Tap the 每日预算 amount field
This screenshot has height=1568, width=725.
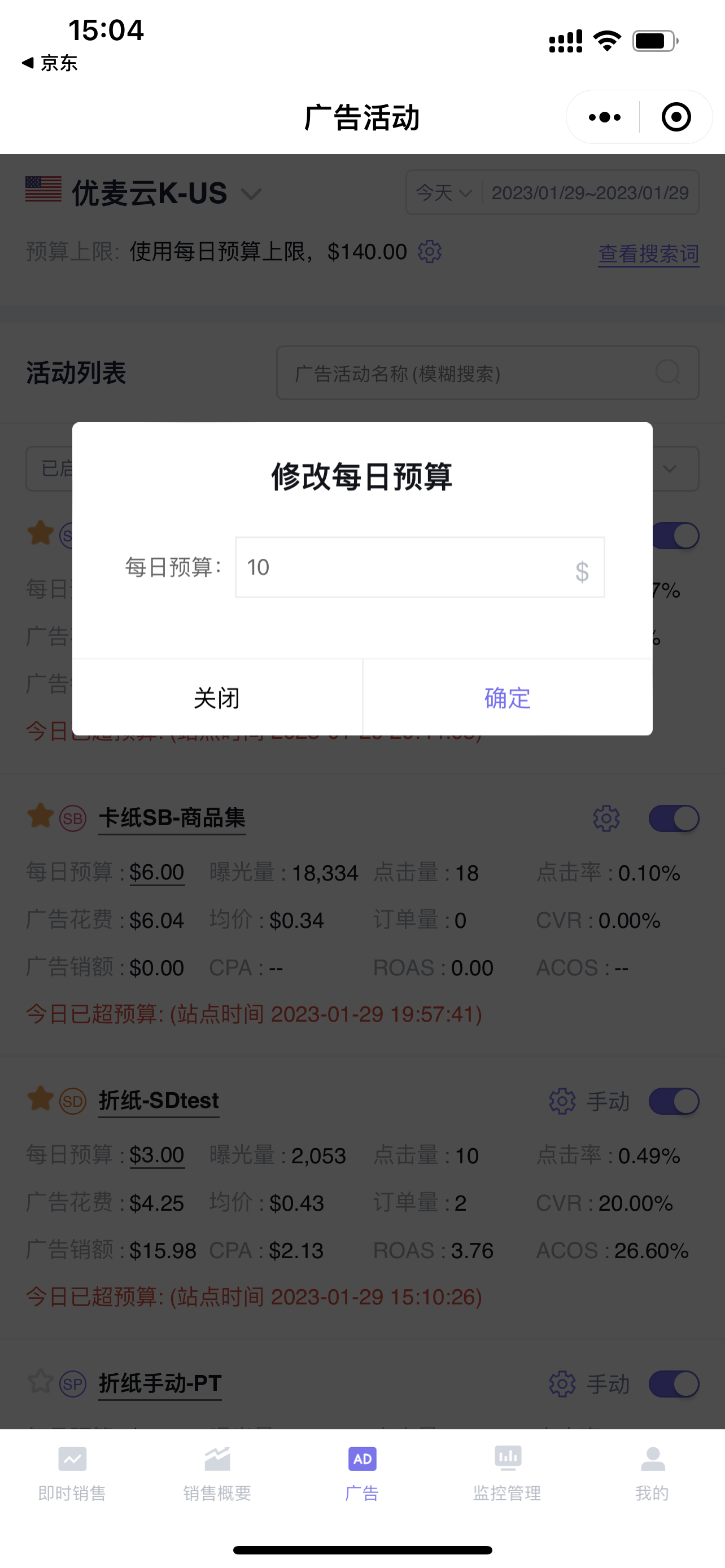[405, 567]
